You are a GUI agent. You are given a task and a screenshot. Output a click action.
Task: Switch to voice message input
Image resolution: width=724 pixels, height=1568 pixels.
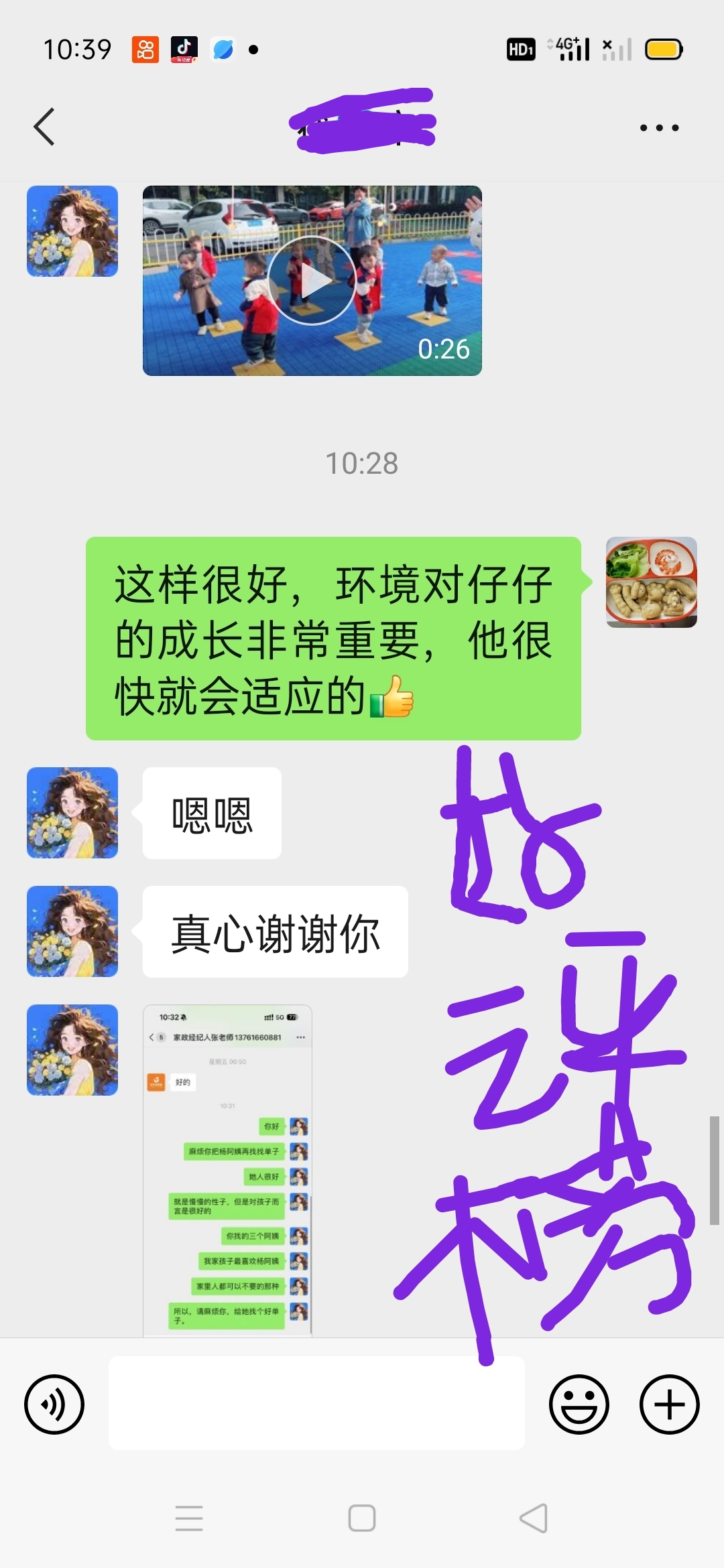(x=54, y=1404)
